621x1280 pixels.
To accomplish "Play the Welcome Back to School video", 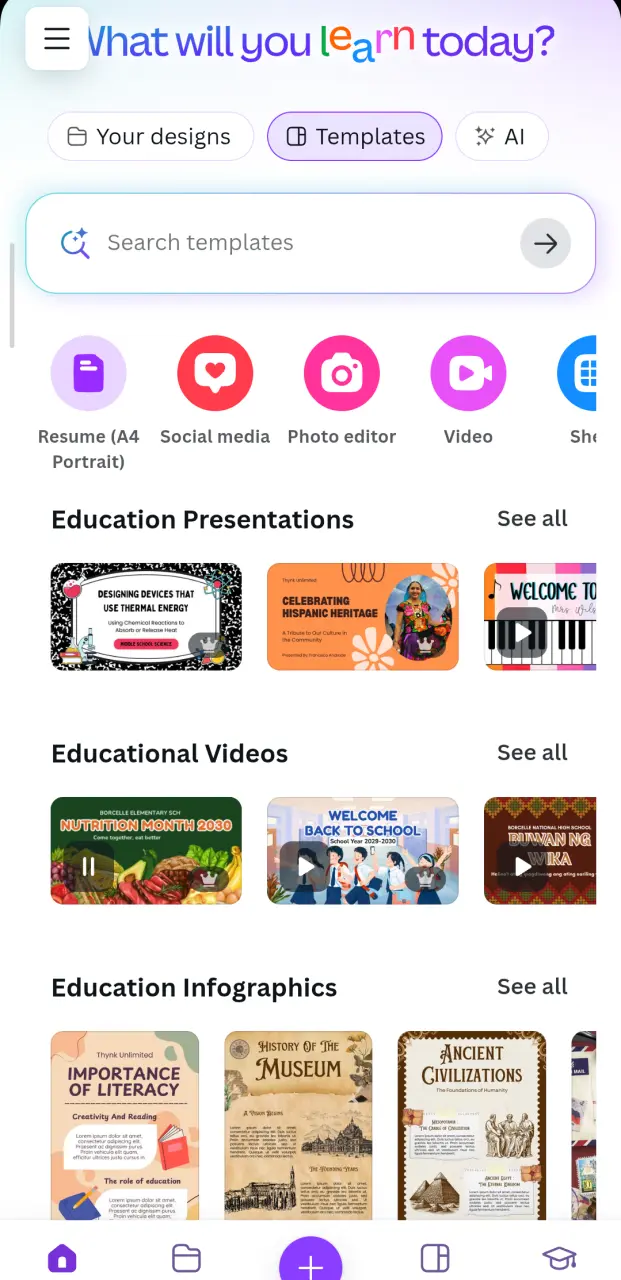I will (x=306, y=867).
